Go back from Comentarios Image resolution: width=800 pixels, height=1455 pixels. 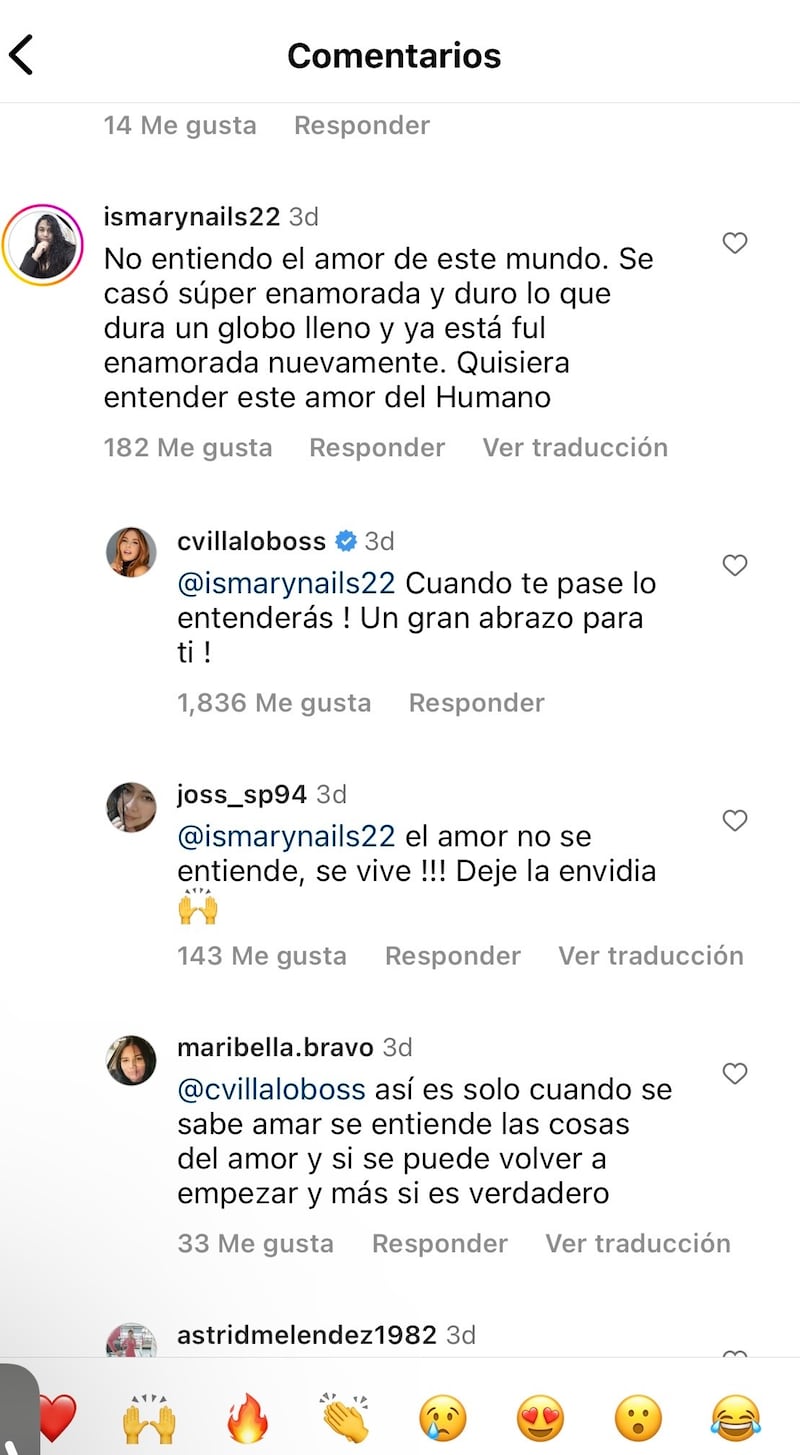point(22,55)
